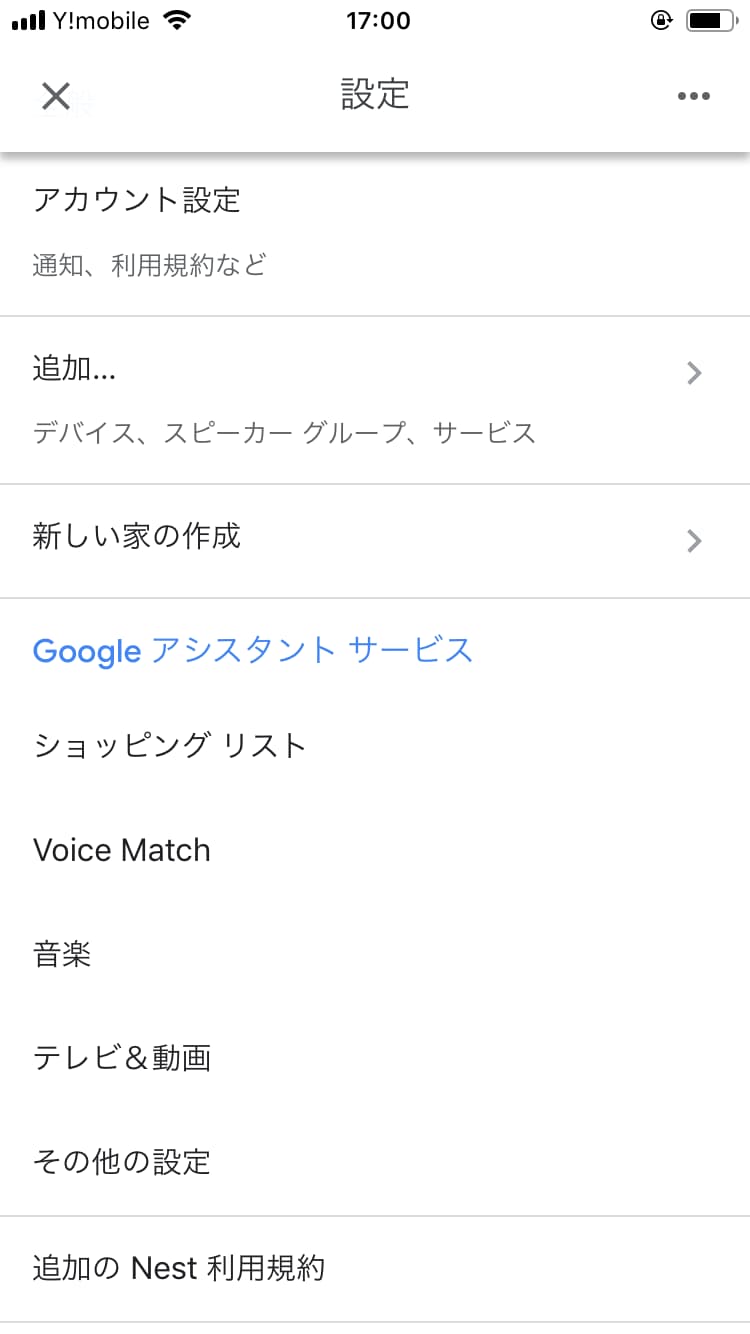Go to 音楽 settings

375,954
